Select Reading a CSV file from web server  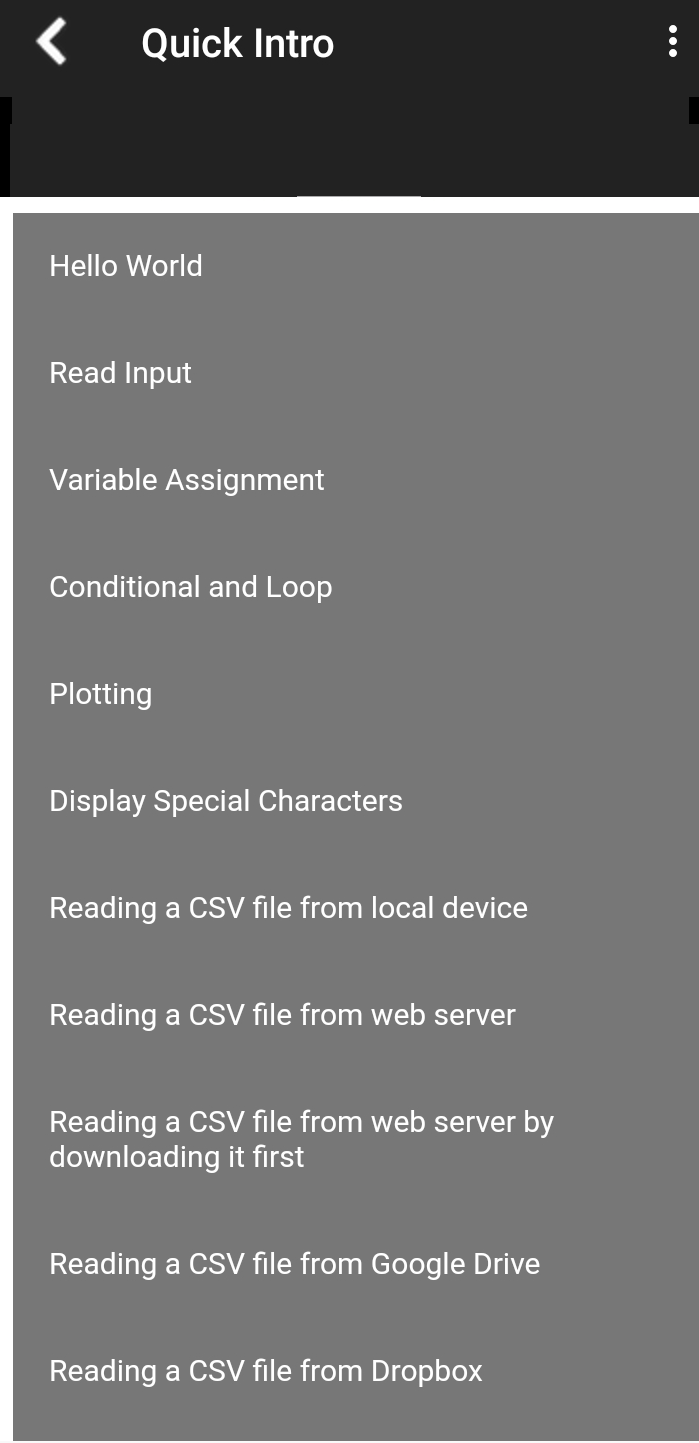pos(282,1015)
